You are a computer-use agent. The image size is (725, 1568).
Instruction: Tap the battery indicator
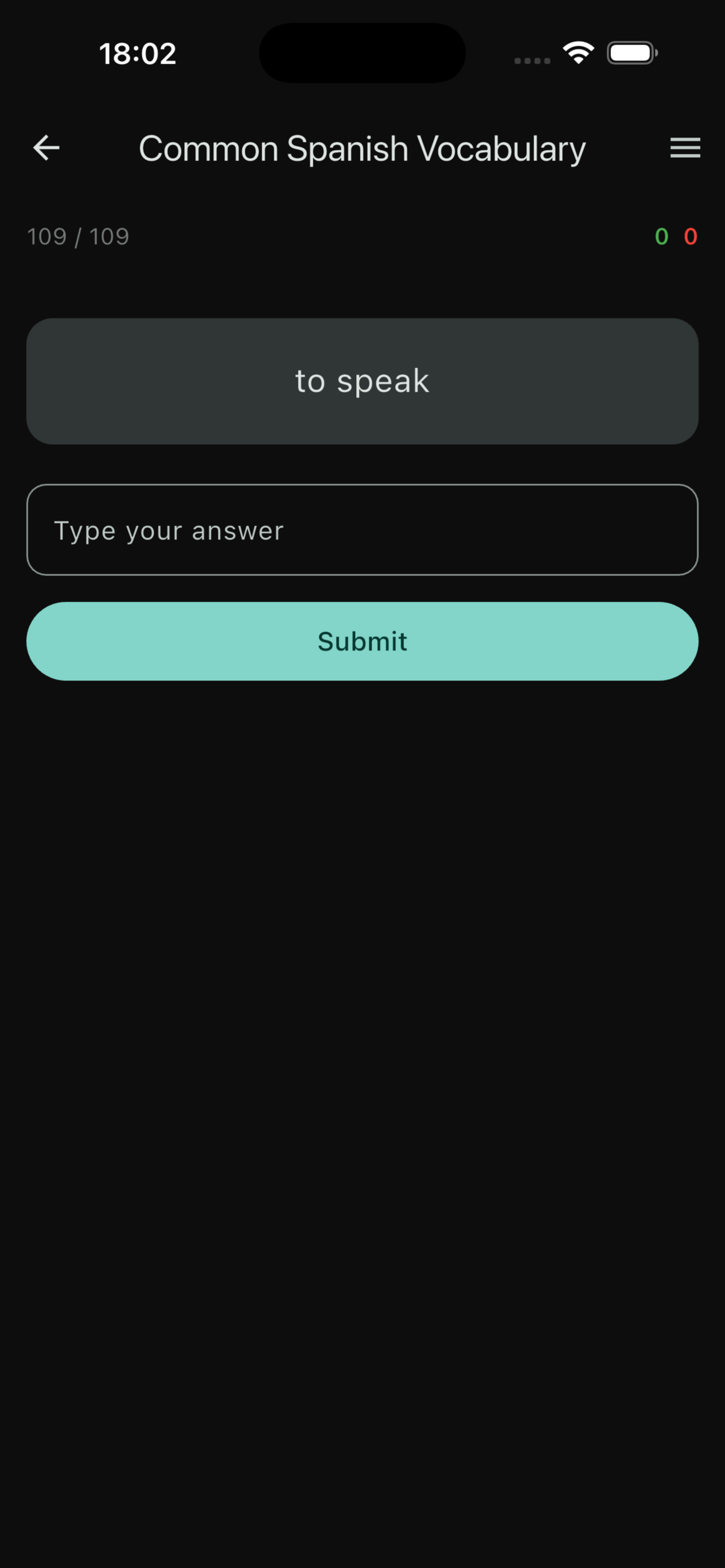pyautogui.click(x=632, y=53)
